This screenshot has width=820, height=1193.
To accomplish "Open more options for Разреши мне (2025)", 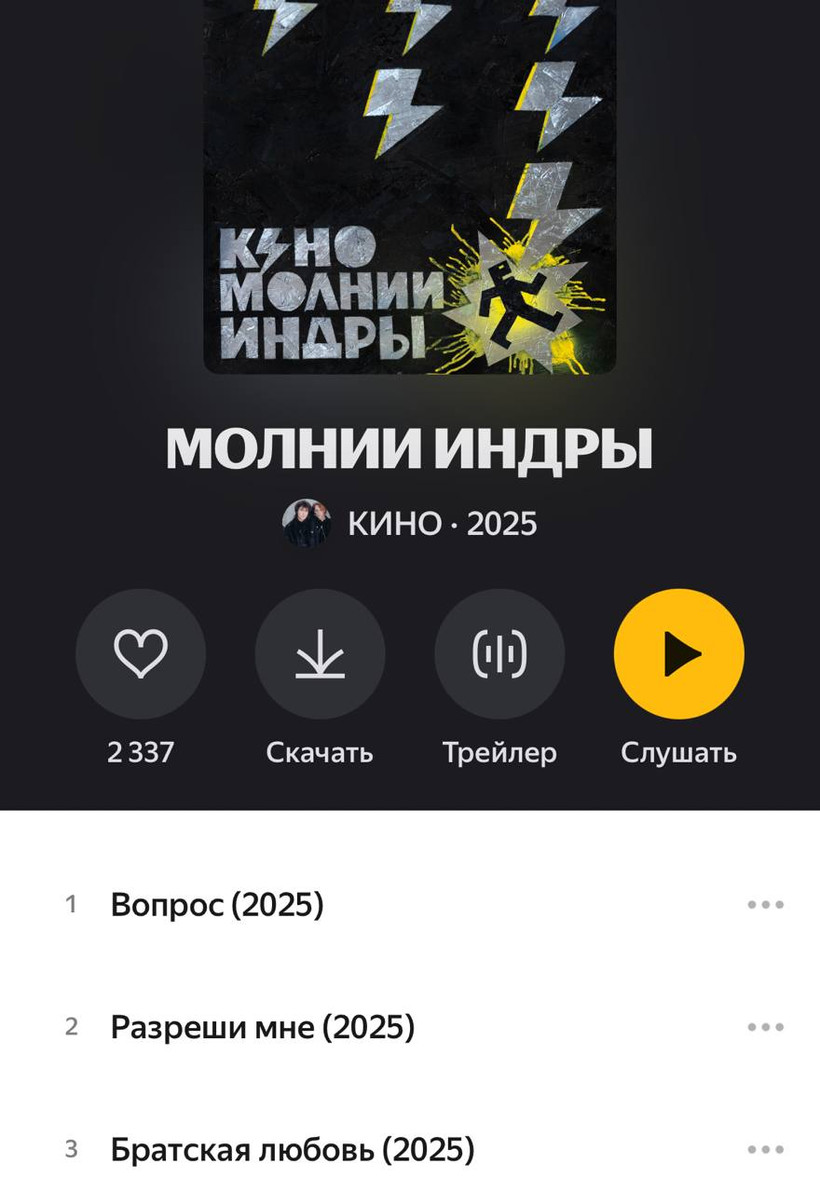I will tap(765, 1027).
